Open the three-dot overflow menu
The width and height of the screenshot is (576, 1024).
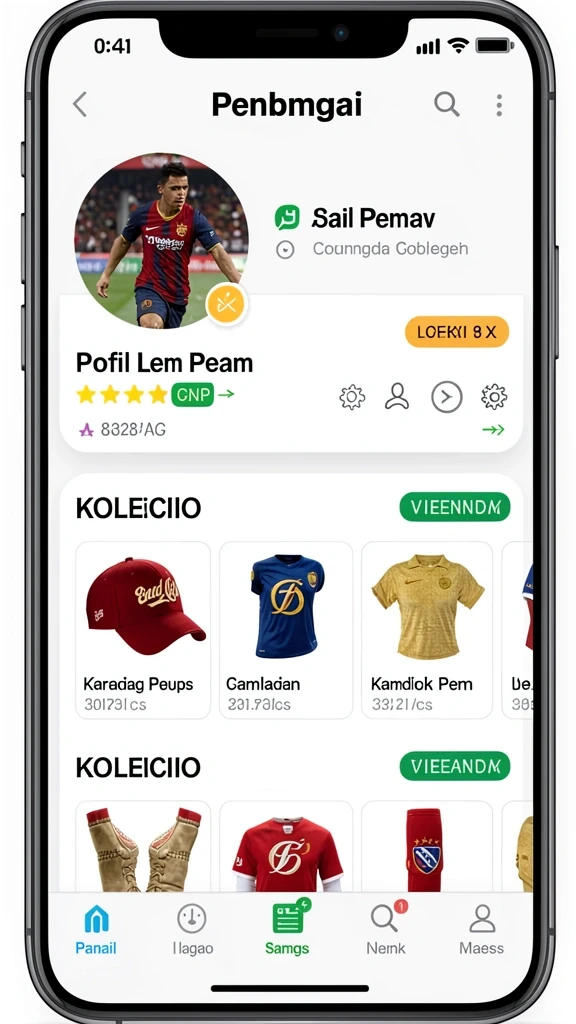[499, 105]
